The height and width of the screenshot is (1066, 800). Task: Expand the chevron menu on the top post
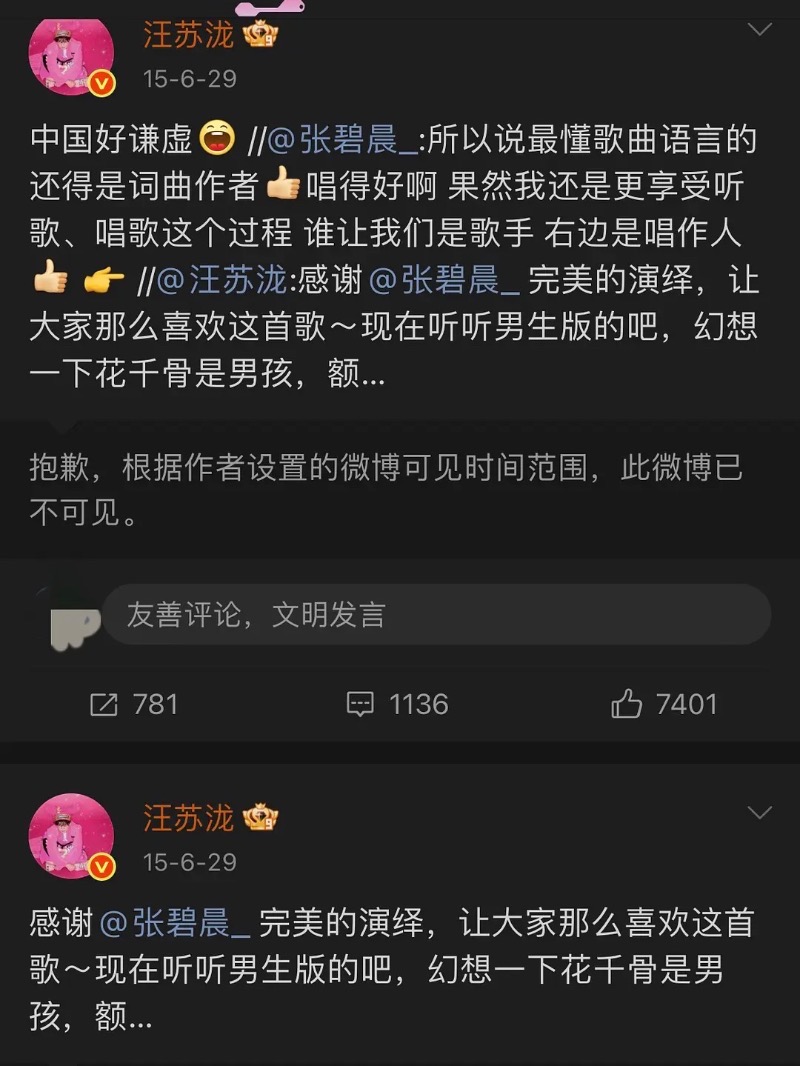point(760,29)
